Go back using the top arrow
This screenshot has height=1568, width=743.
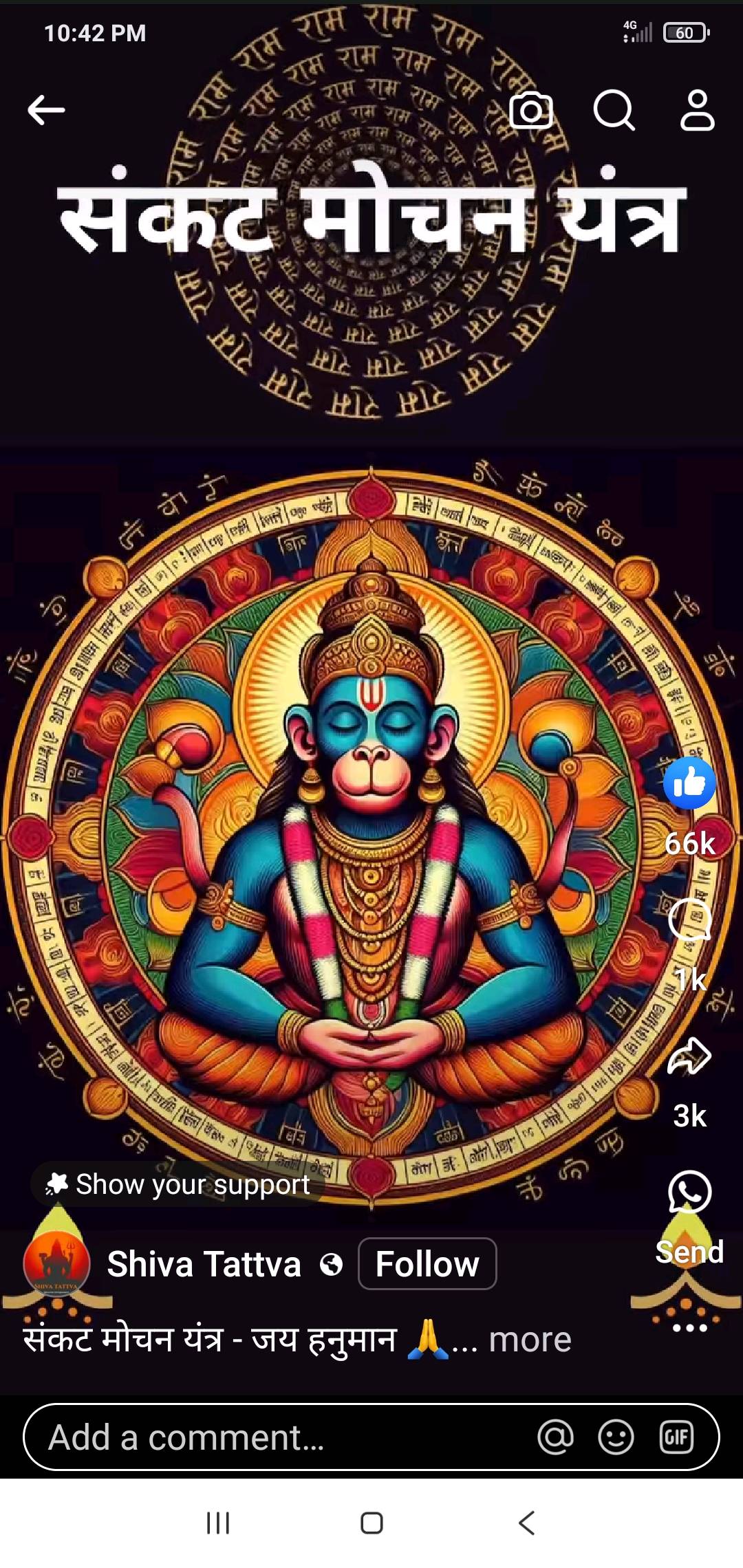(46, 110)
